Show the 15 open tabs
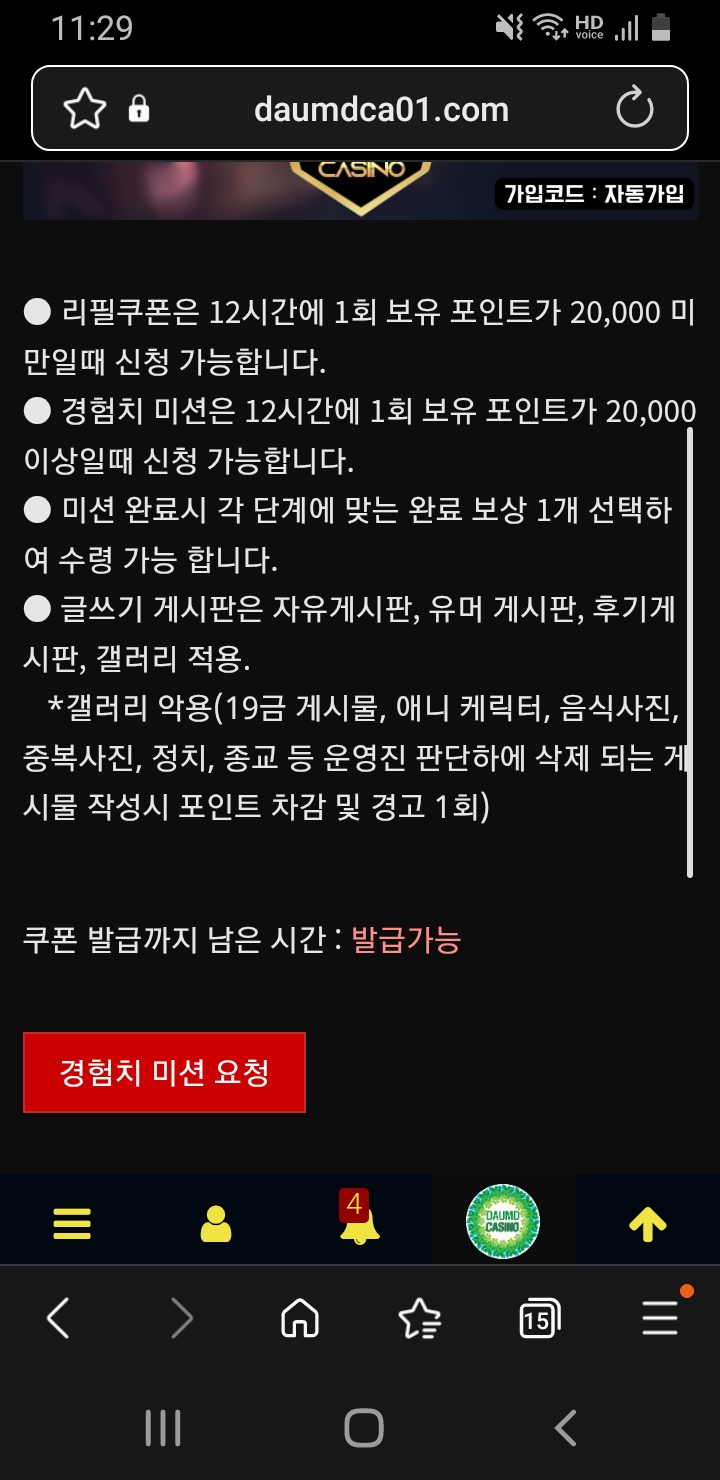 pos(540,1320)
